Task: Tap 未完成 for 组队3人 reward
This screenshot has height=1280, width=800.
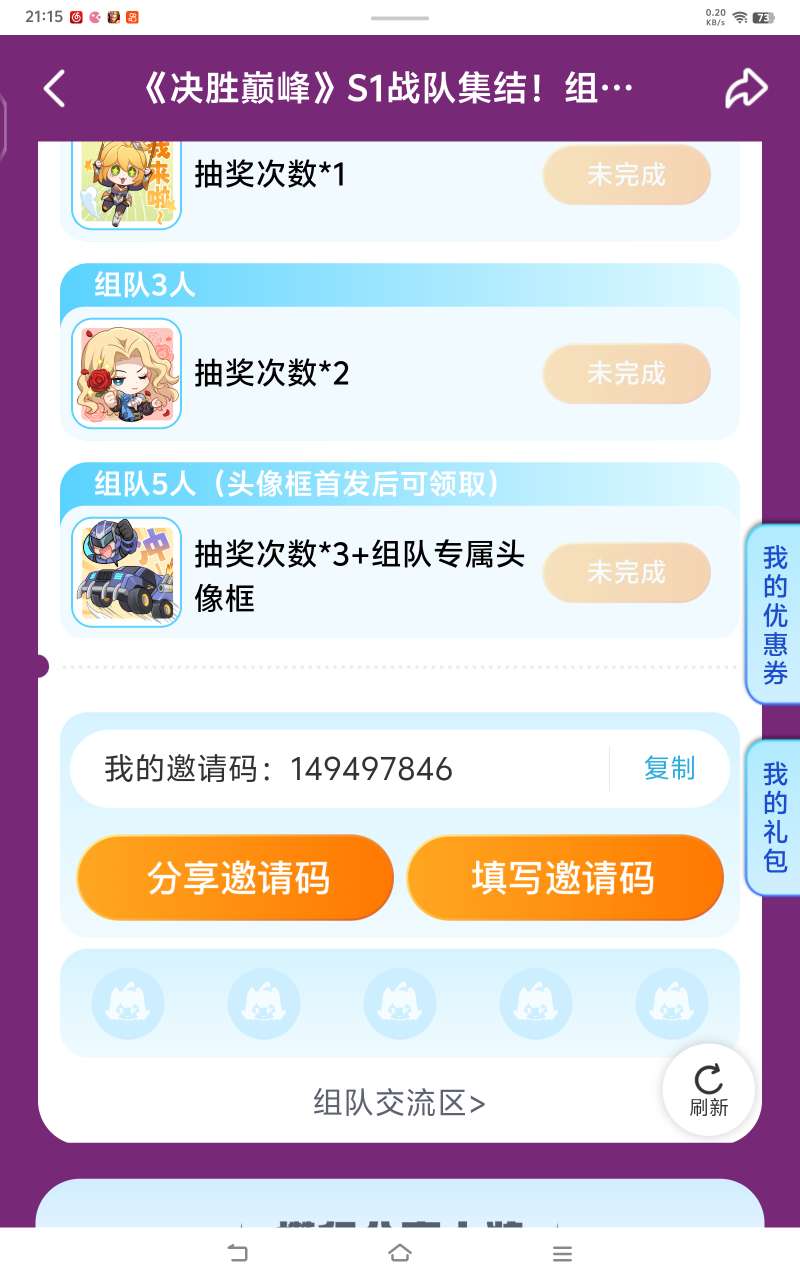Action: pos(626,373)
